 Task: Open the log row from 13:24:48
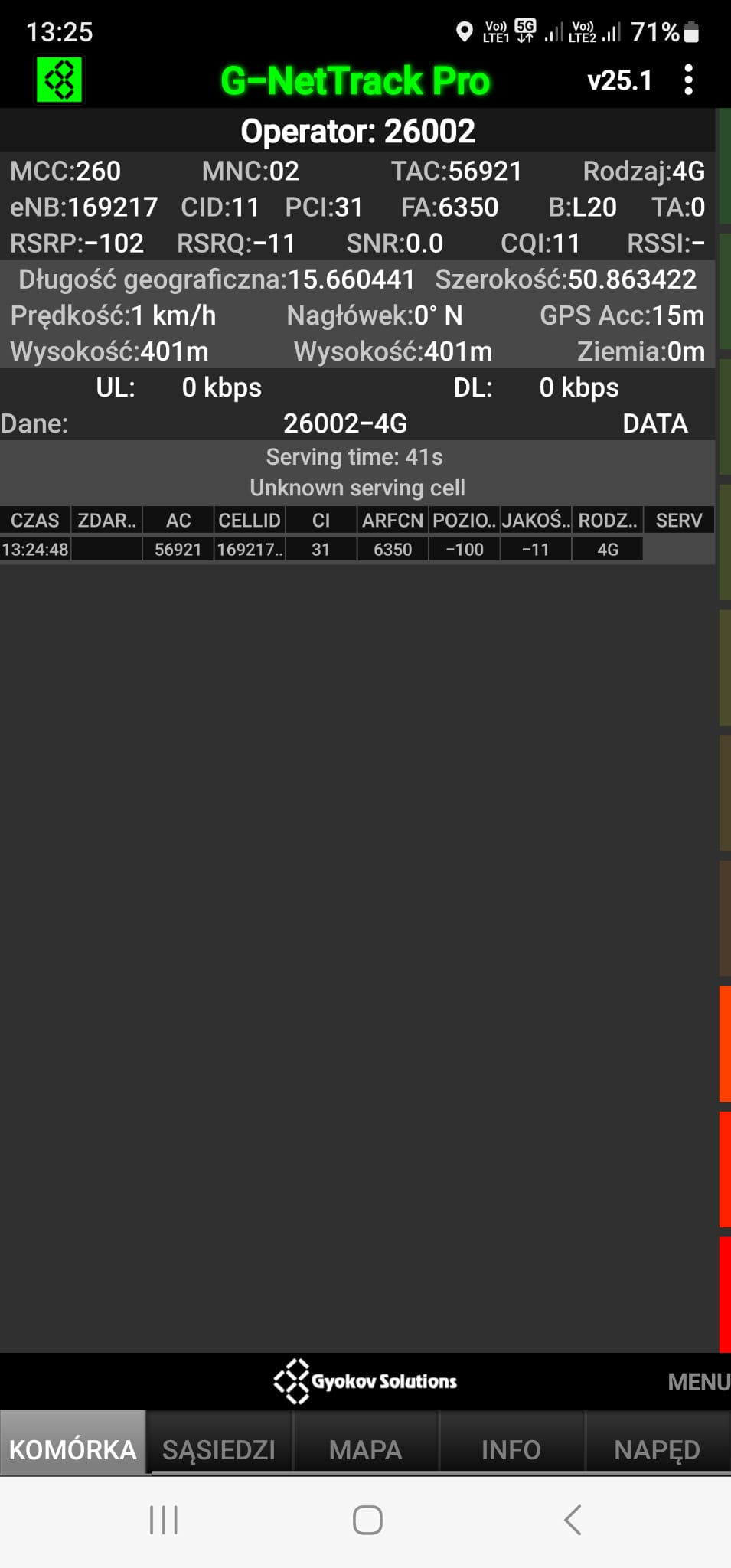(321, 550)
